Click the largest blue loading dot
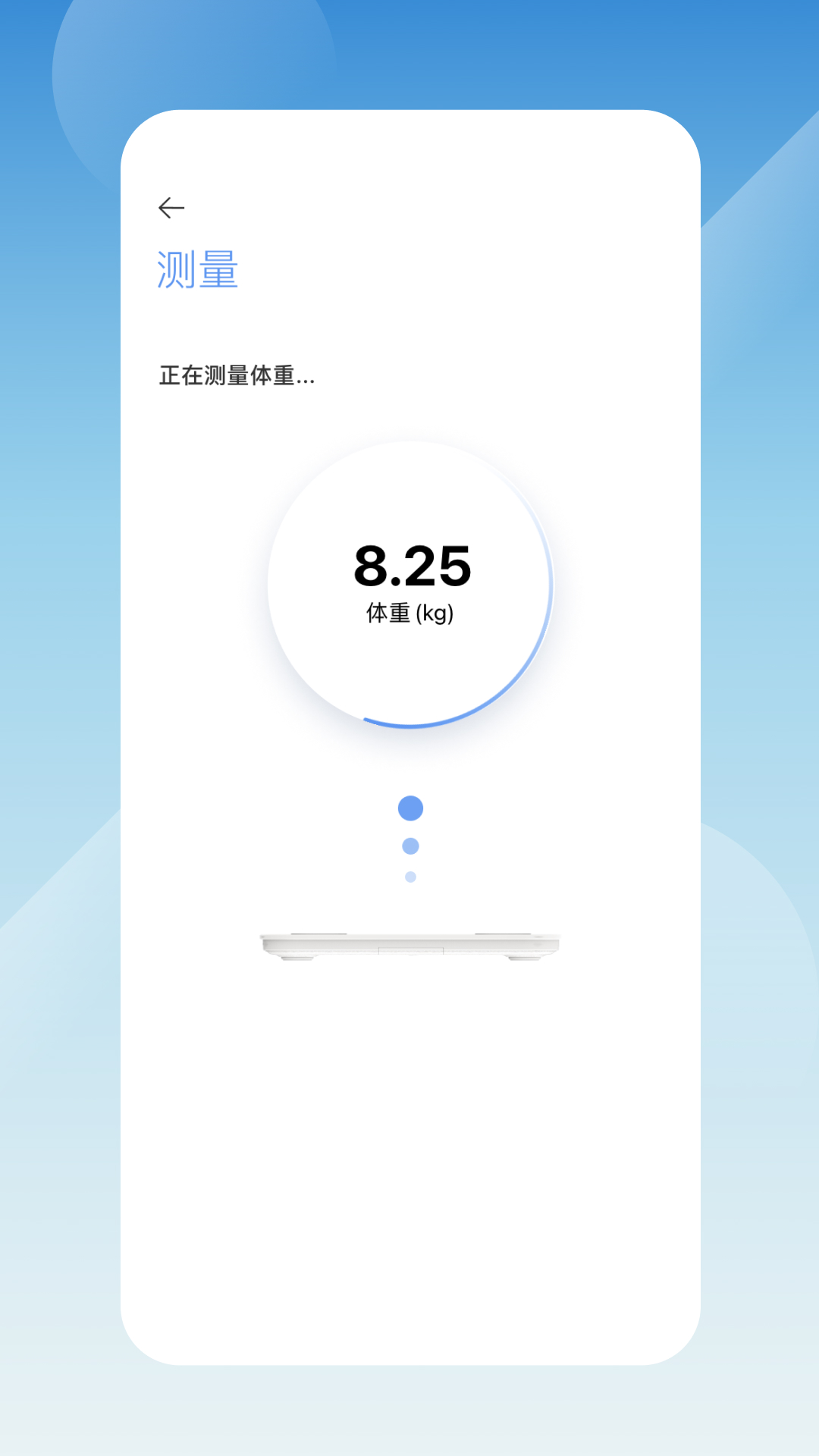The image size is (819, 1456). click(409, 808)
